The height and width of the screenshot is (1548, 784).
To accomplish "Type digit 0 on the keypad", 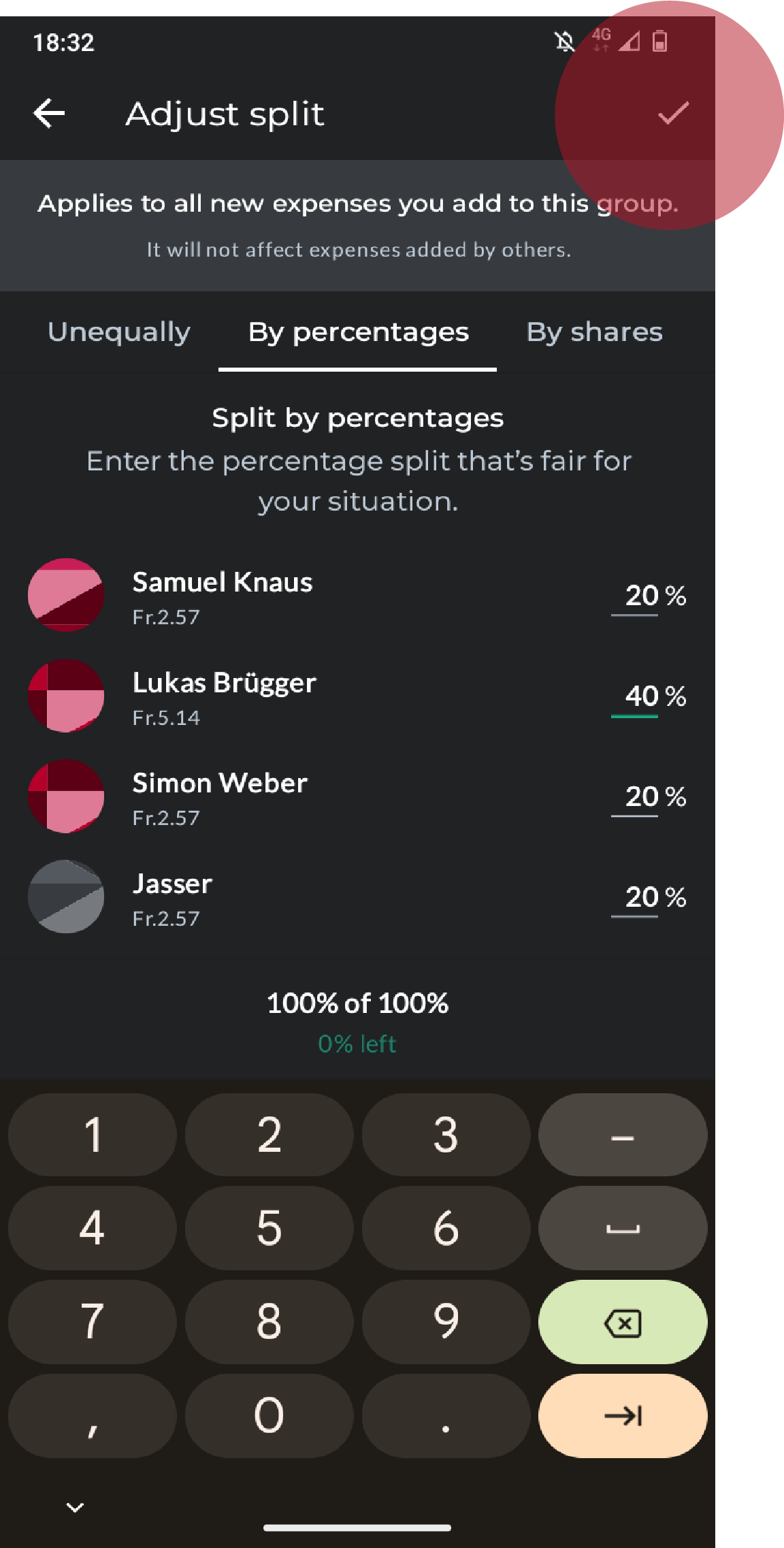I will tap(269, 1415).
